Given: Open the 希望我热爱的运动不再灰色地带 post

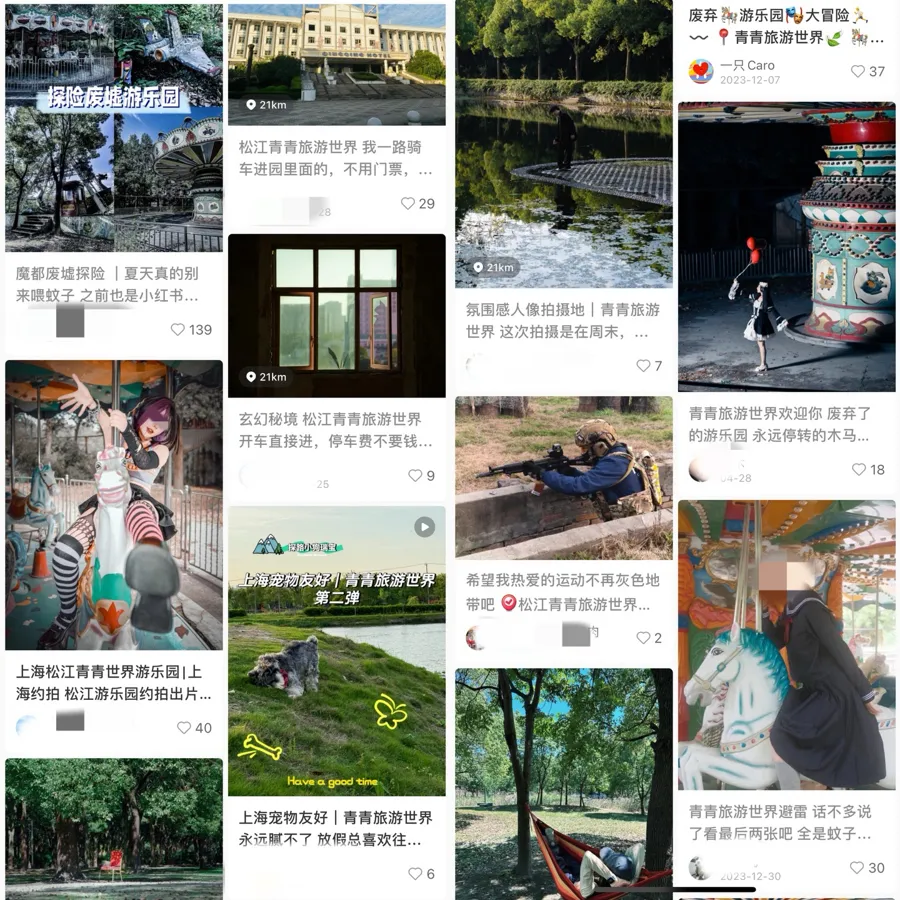Looking at the screenshot, I should coord(564,476).
